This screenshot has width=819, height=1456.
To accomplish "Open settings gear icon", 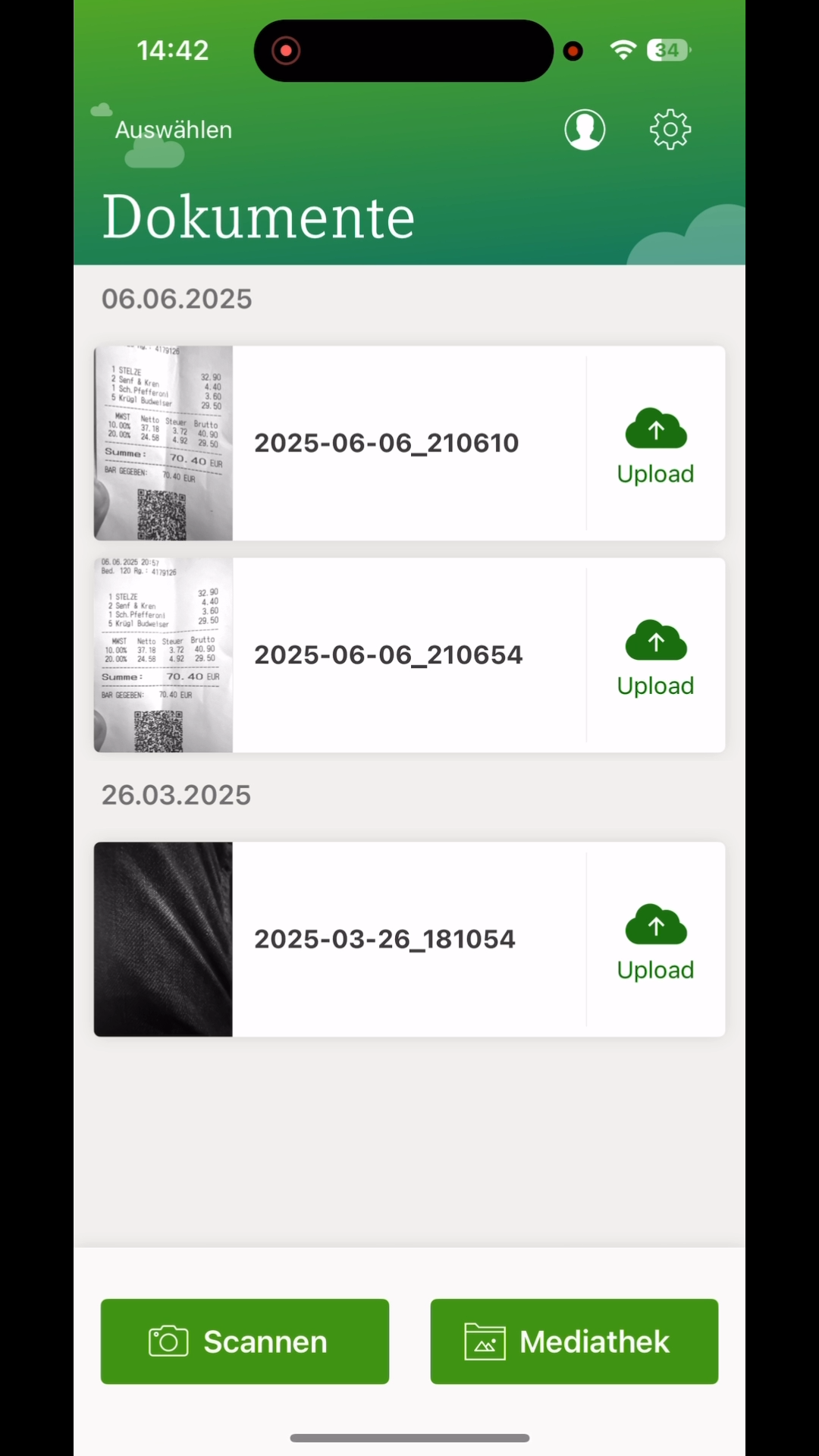I will (x=670, y=130).
